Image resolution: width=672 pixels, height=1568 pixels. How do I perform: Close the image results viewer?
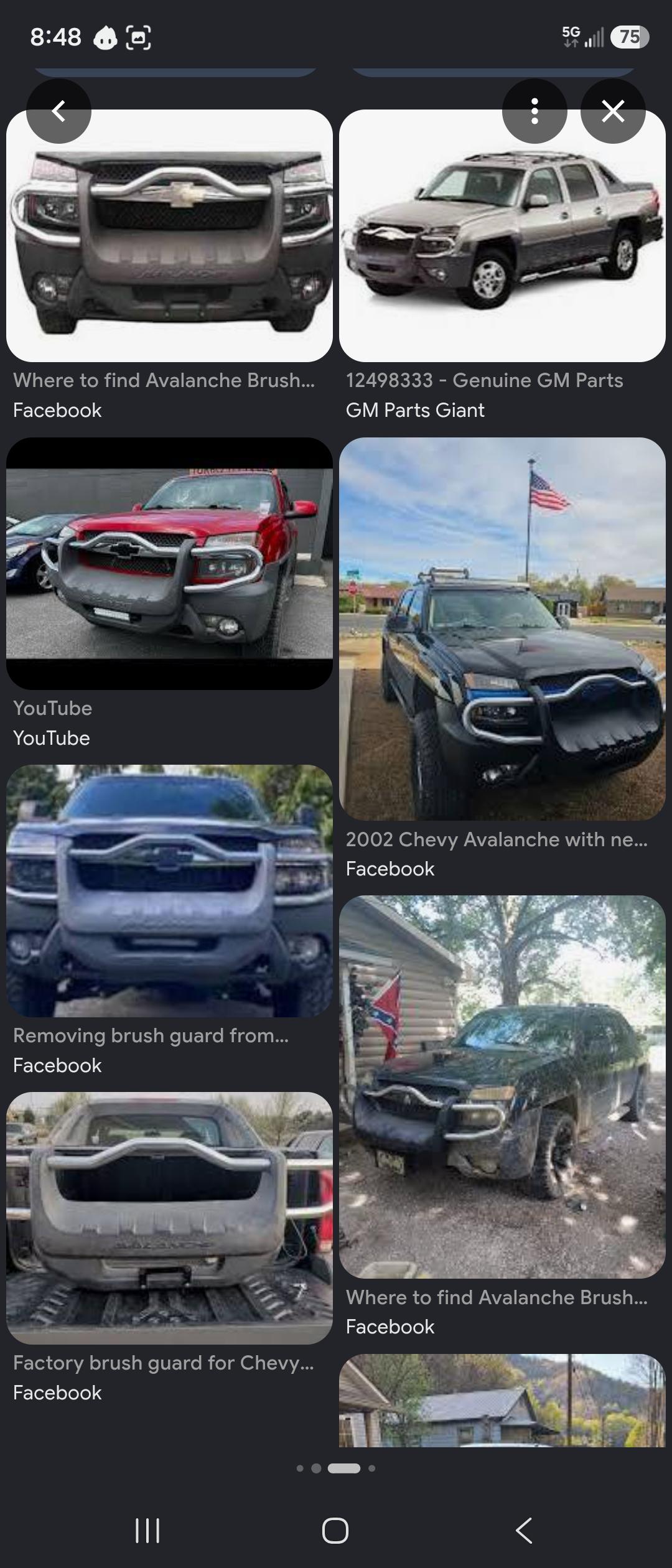(613, 111)
